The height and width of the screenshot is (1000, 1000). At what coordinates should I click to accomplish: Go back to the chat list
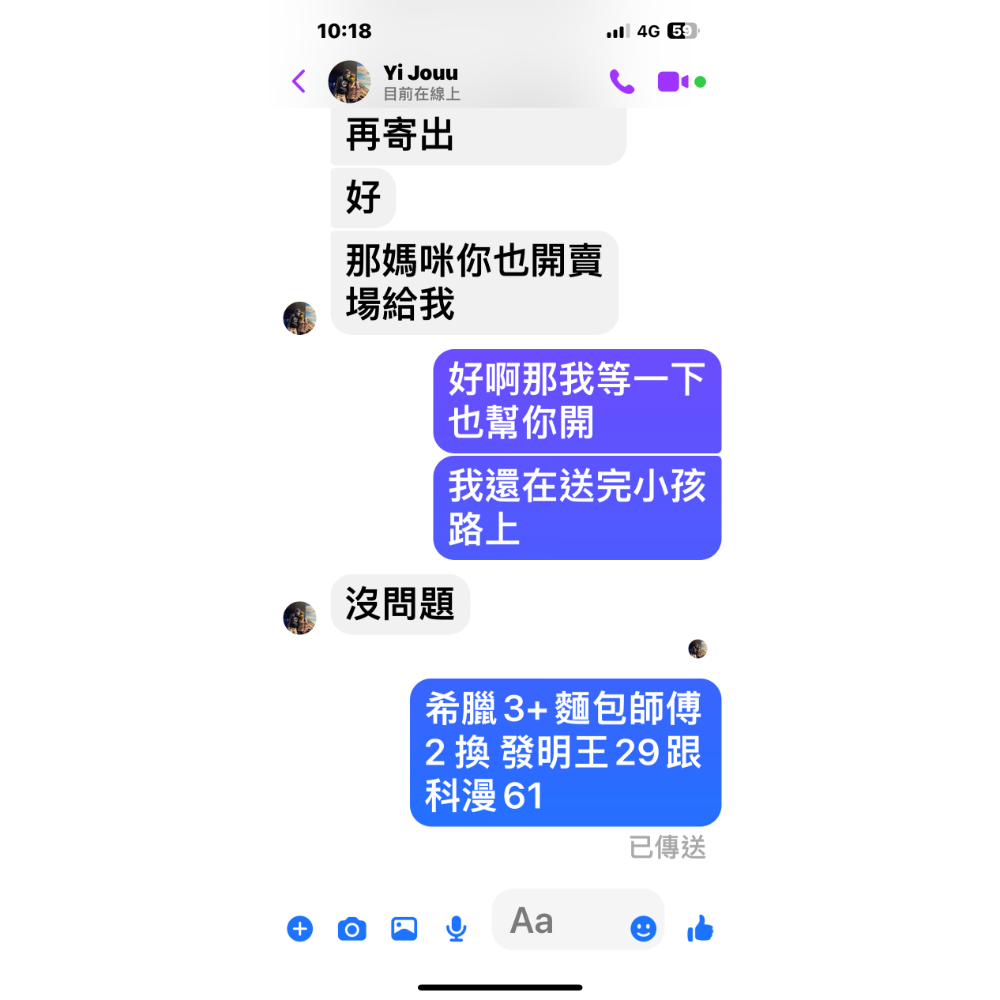coord(298,81)
